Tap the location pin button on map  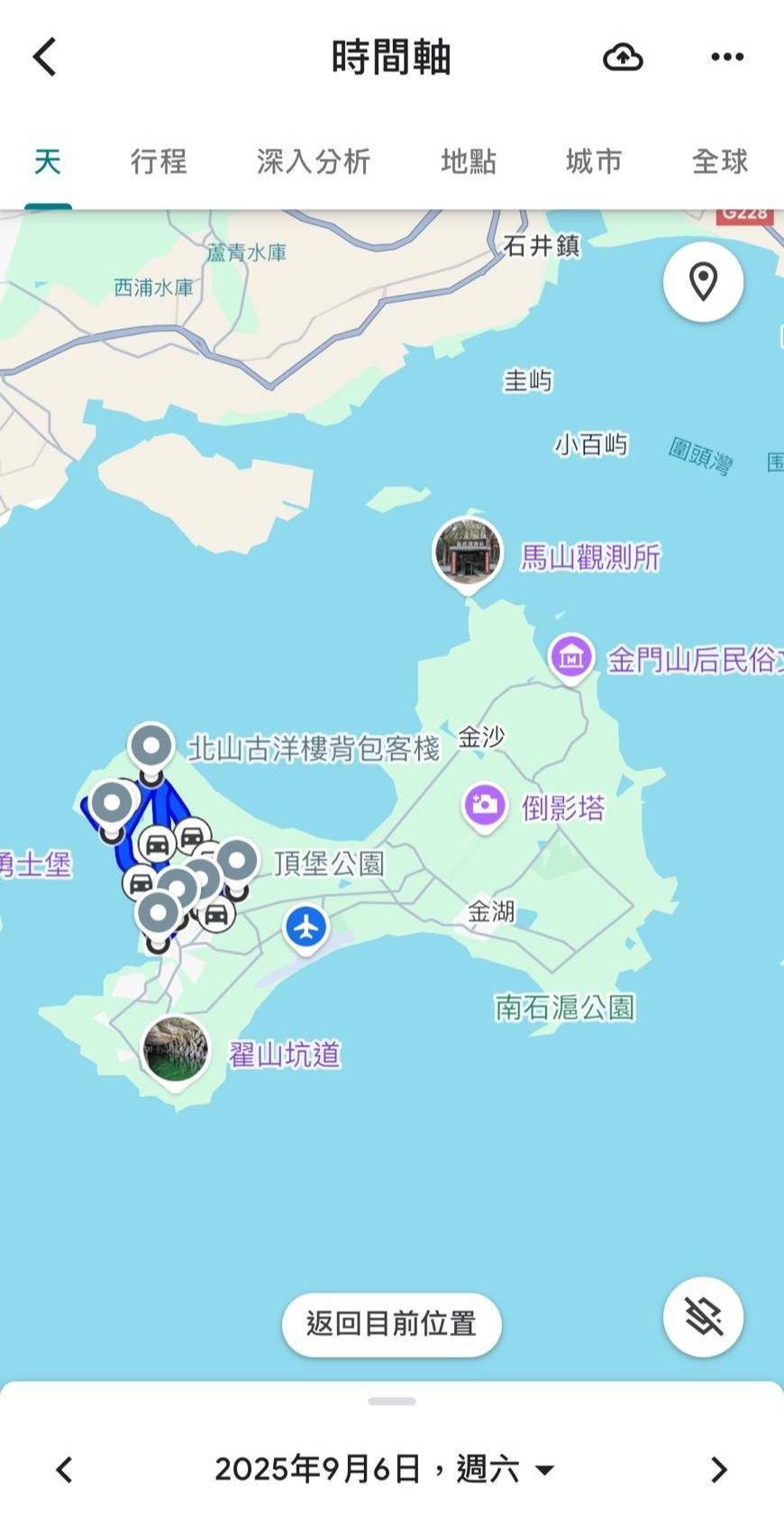tap(703, 282)
